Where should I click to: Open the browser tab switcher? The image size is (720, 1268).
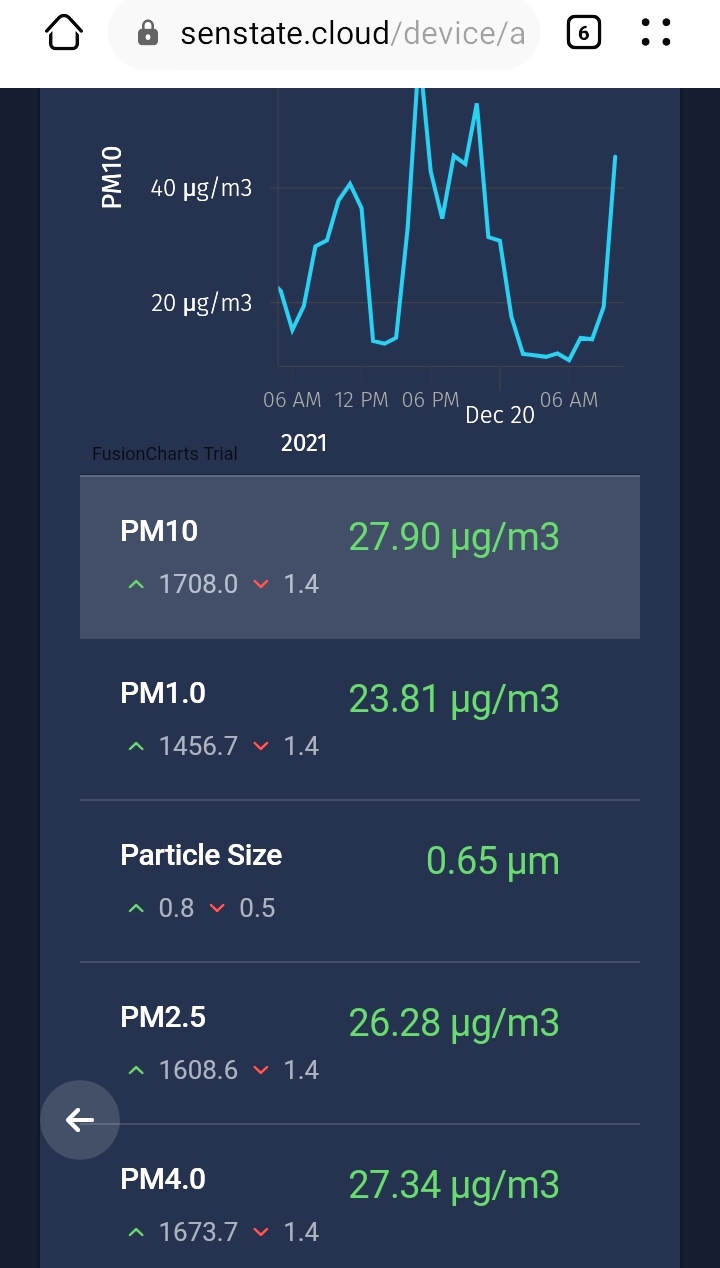[x=583, y=35]
